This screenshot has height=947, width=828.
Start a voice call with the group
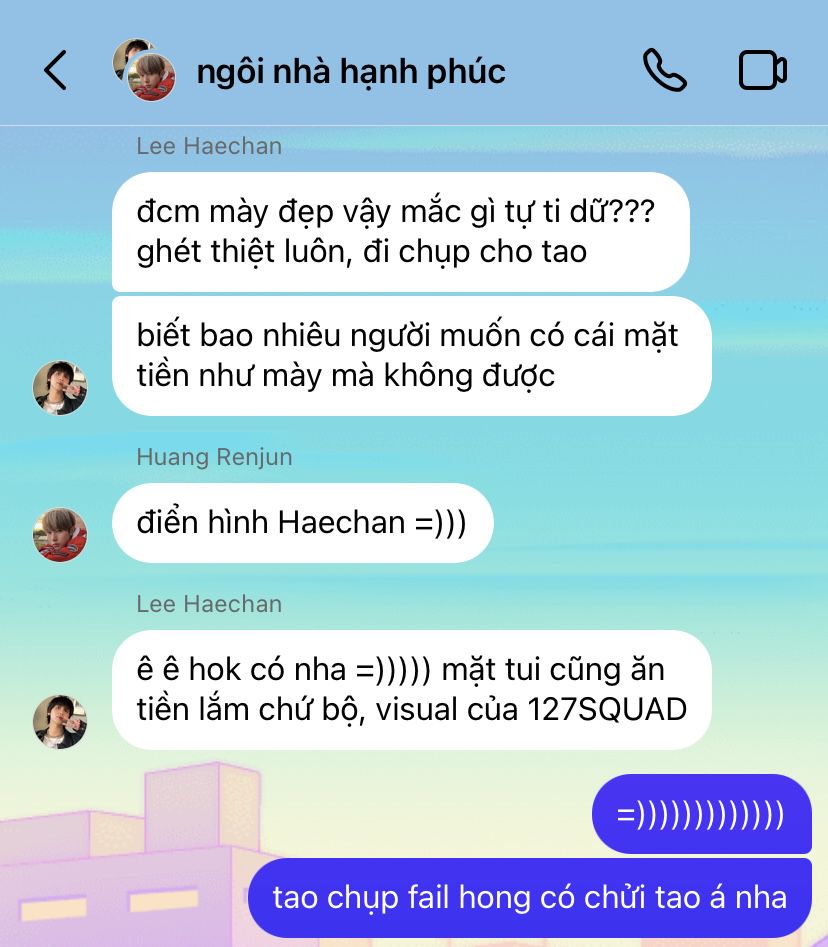664,71
